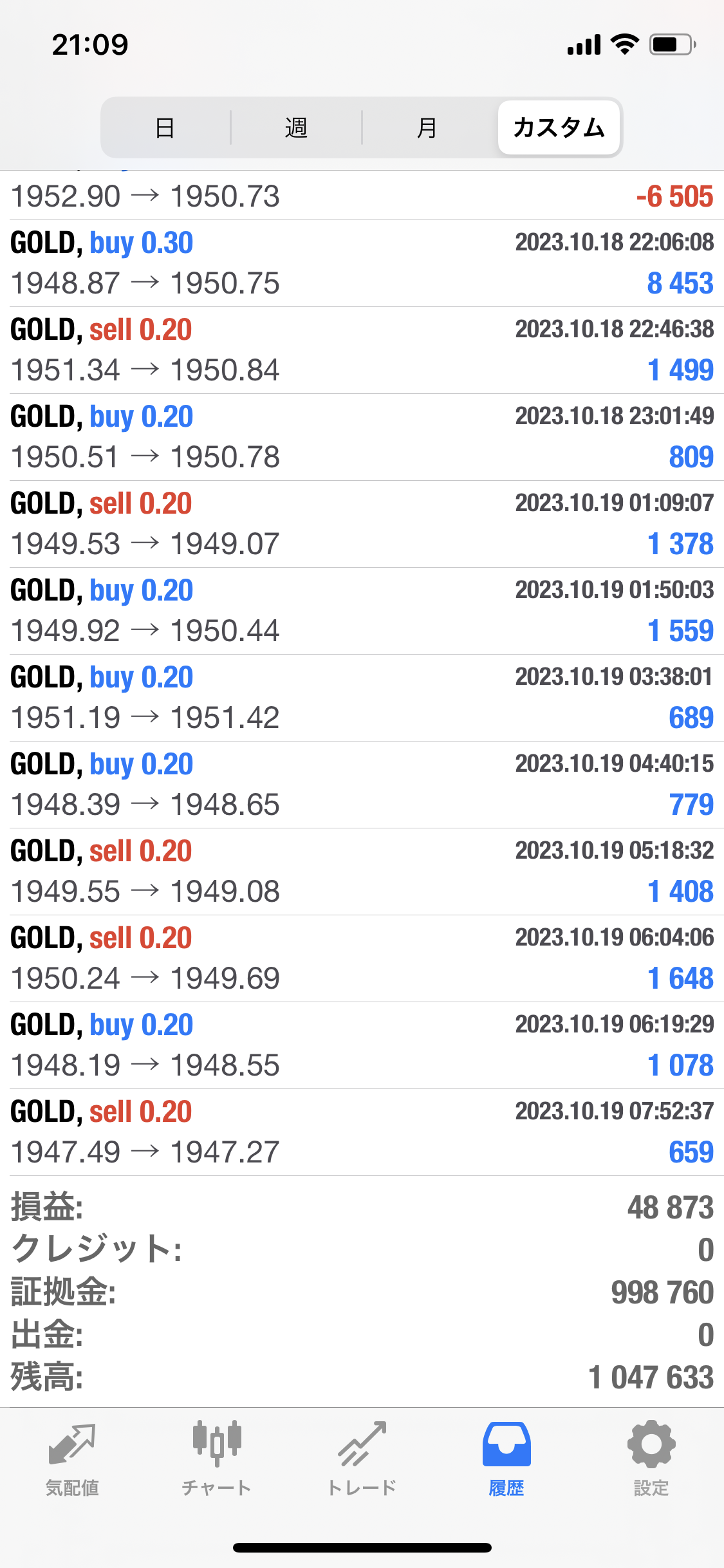Open the GOLD buy trade at 23:01:49
Viewport: 724px width, 1568px height.
pos(362,437)
